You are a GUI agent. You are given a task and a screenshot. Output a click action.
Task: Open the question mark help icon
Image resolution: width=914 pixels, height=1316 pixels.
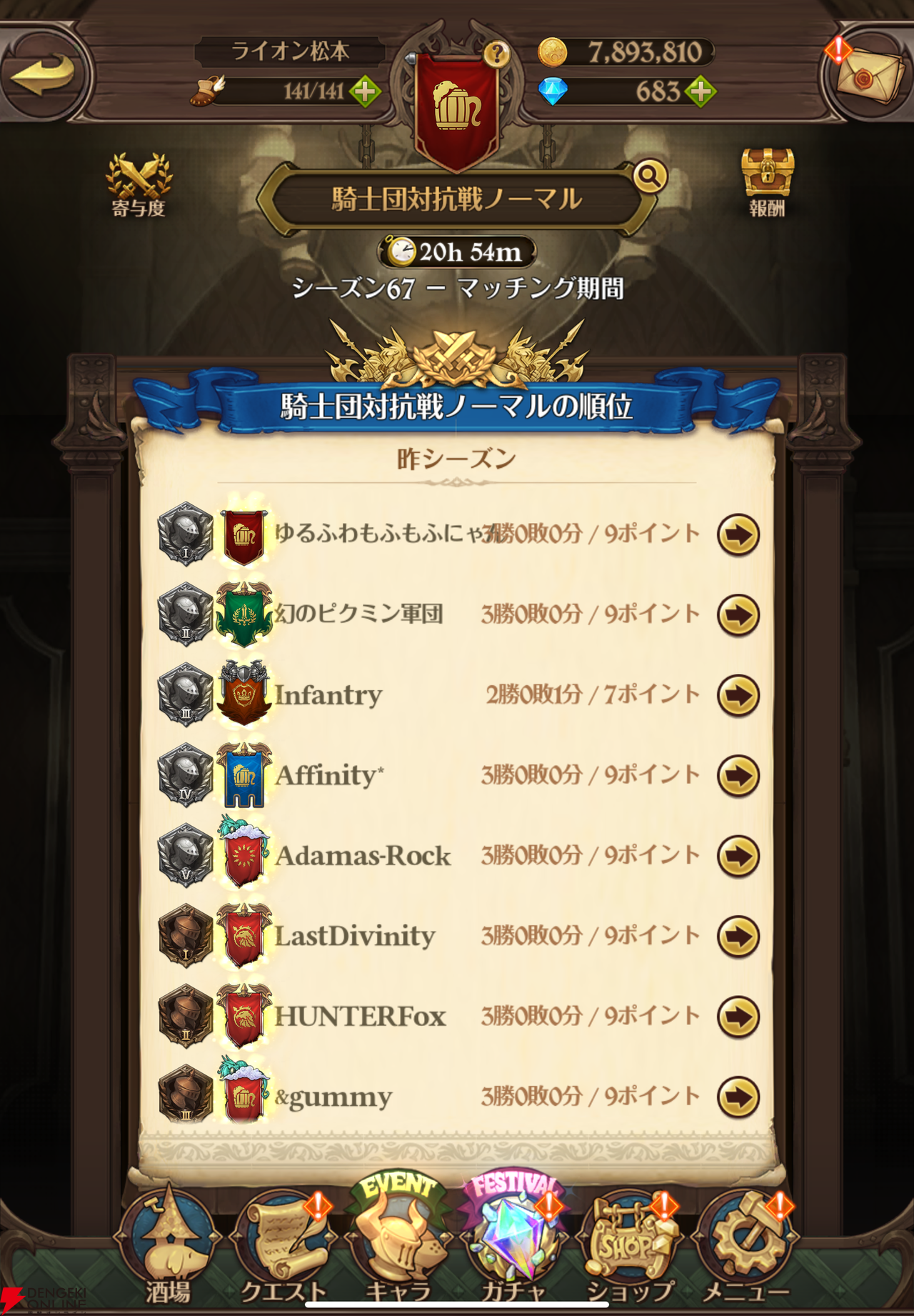[496, 53]
